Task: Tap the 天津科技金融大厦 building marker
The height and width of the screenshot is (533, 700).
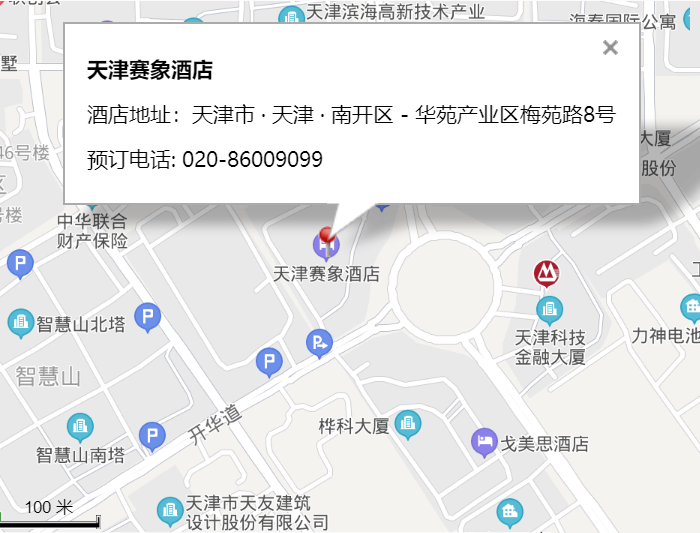Action: tap(549, 309)
